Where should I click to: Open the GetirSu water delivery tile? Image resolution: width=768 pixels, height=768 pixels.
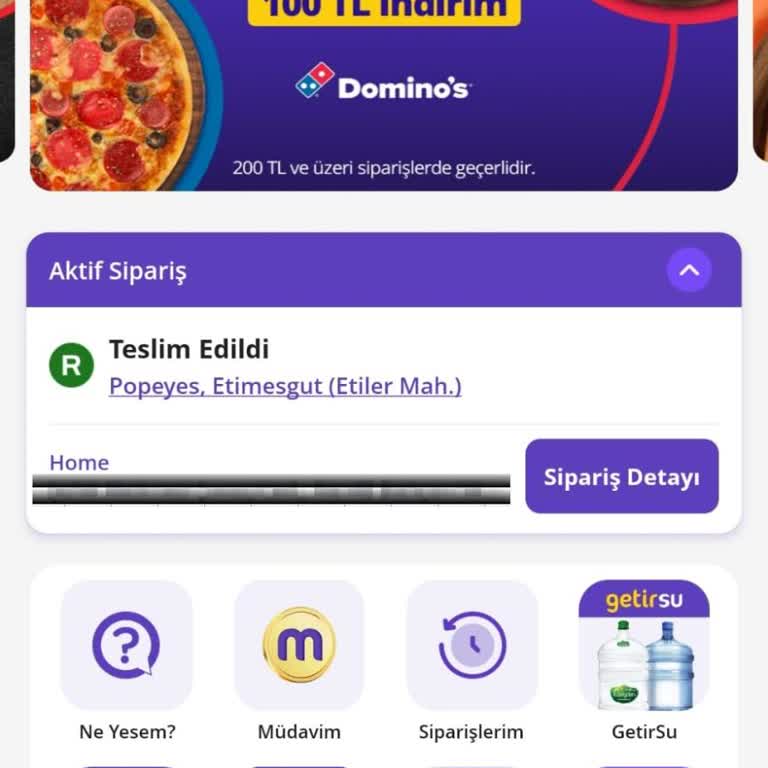(x=644, y=646)
